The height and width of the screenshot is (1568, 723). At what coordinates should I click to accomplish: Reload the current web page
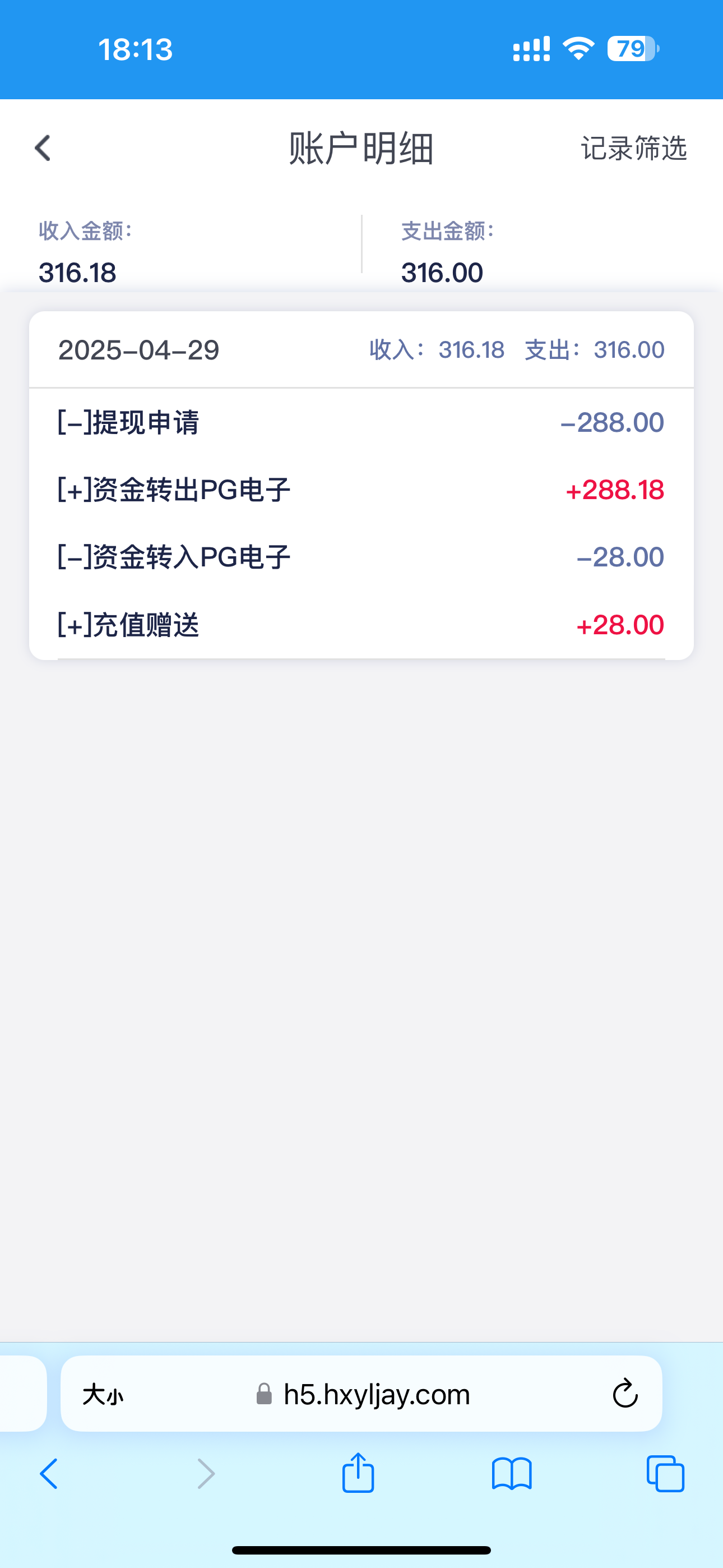pyautogui.click(x=624, y=1395)
